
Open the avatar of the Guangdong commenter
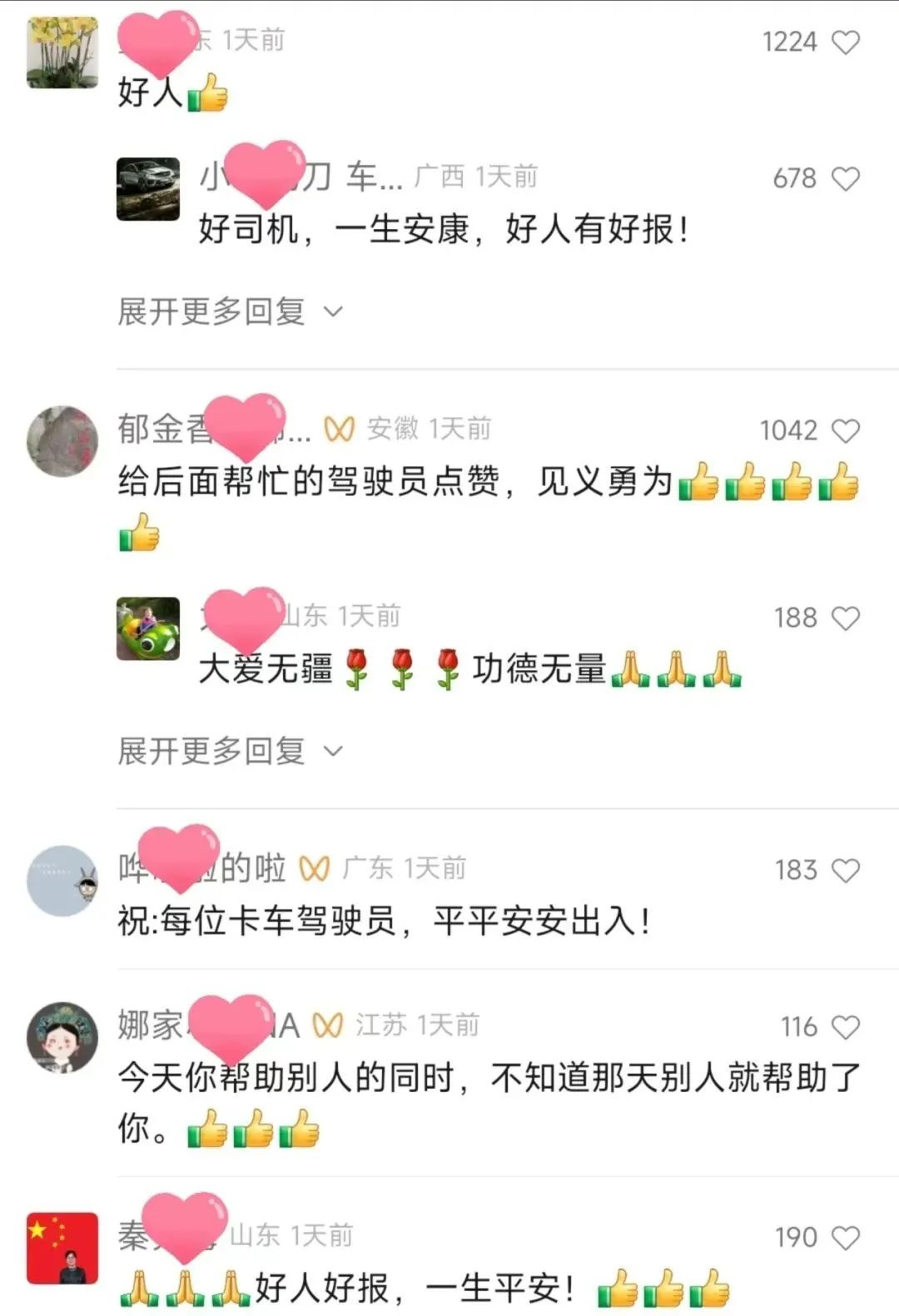tap(62, 881)
